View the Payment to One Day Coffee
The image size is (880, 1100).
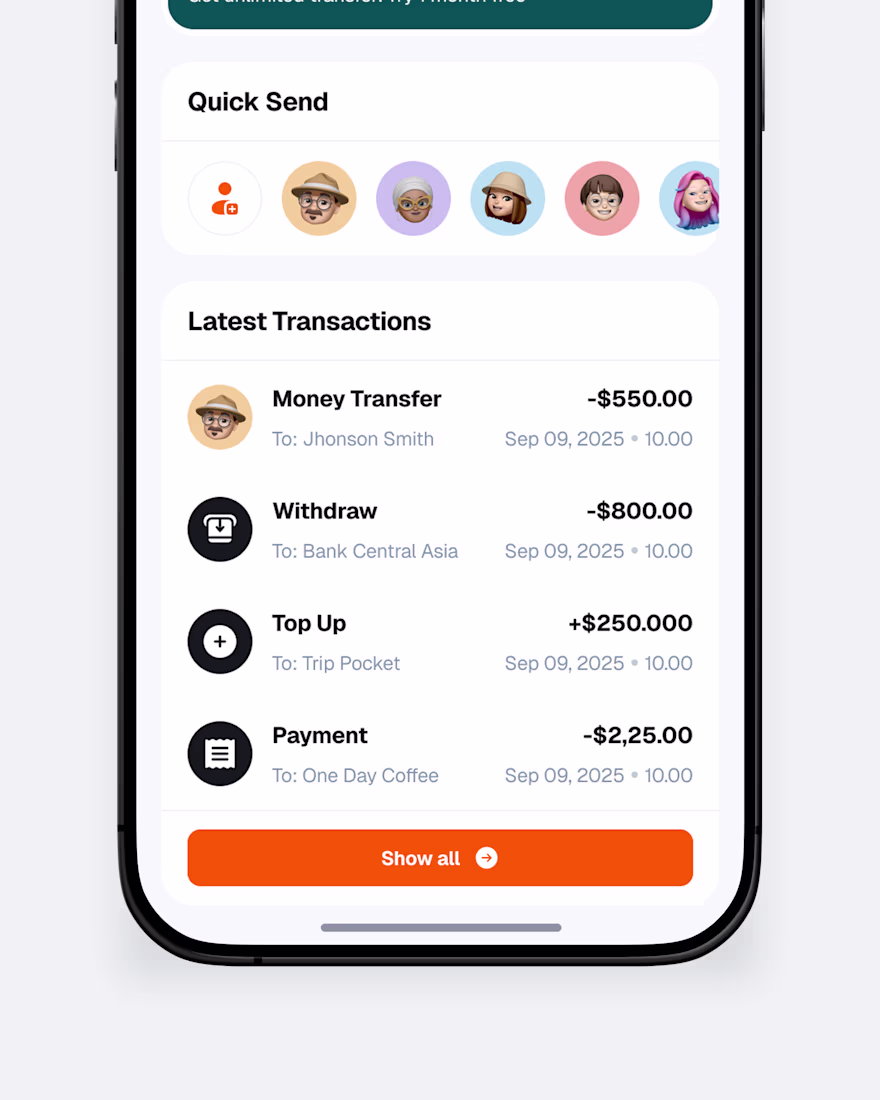tap(440, 754)
